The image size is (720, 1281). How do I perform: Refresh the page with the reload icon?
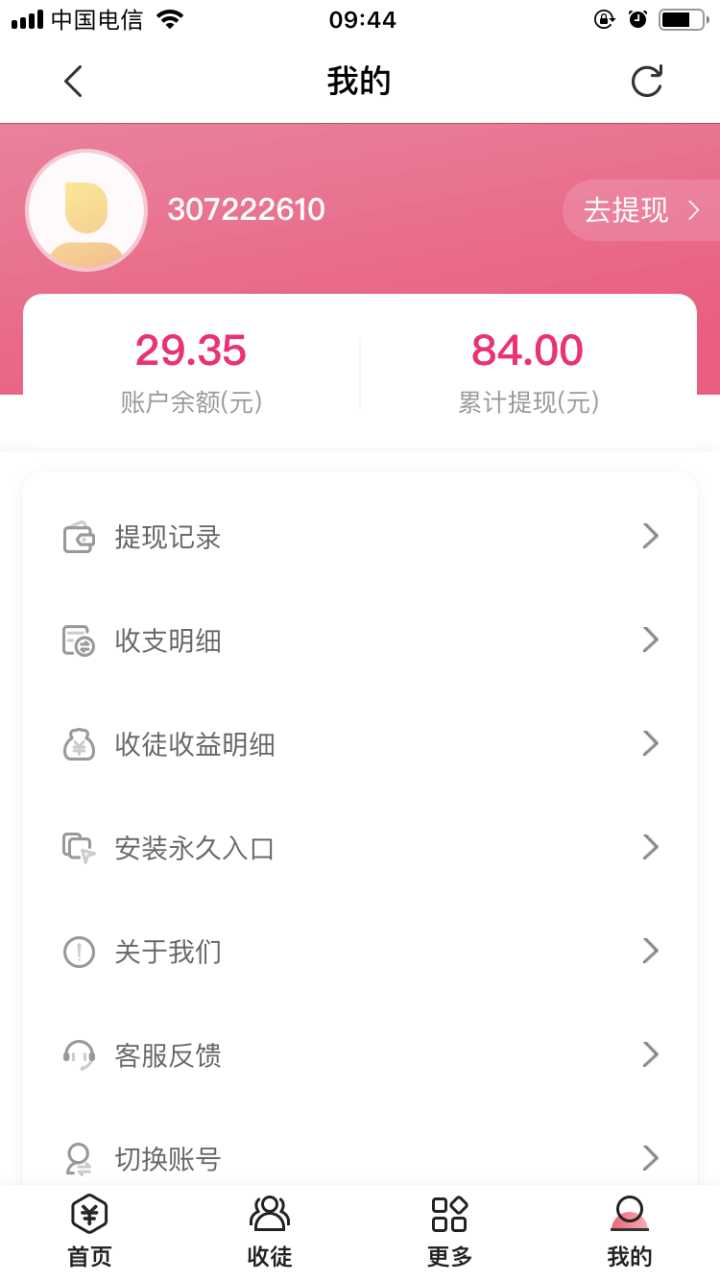(647, 81)
